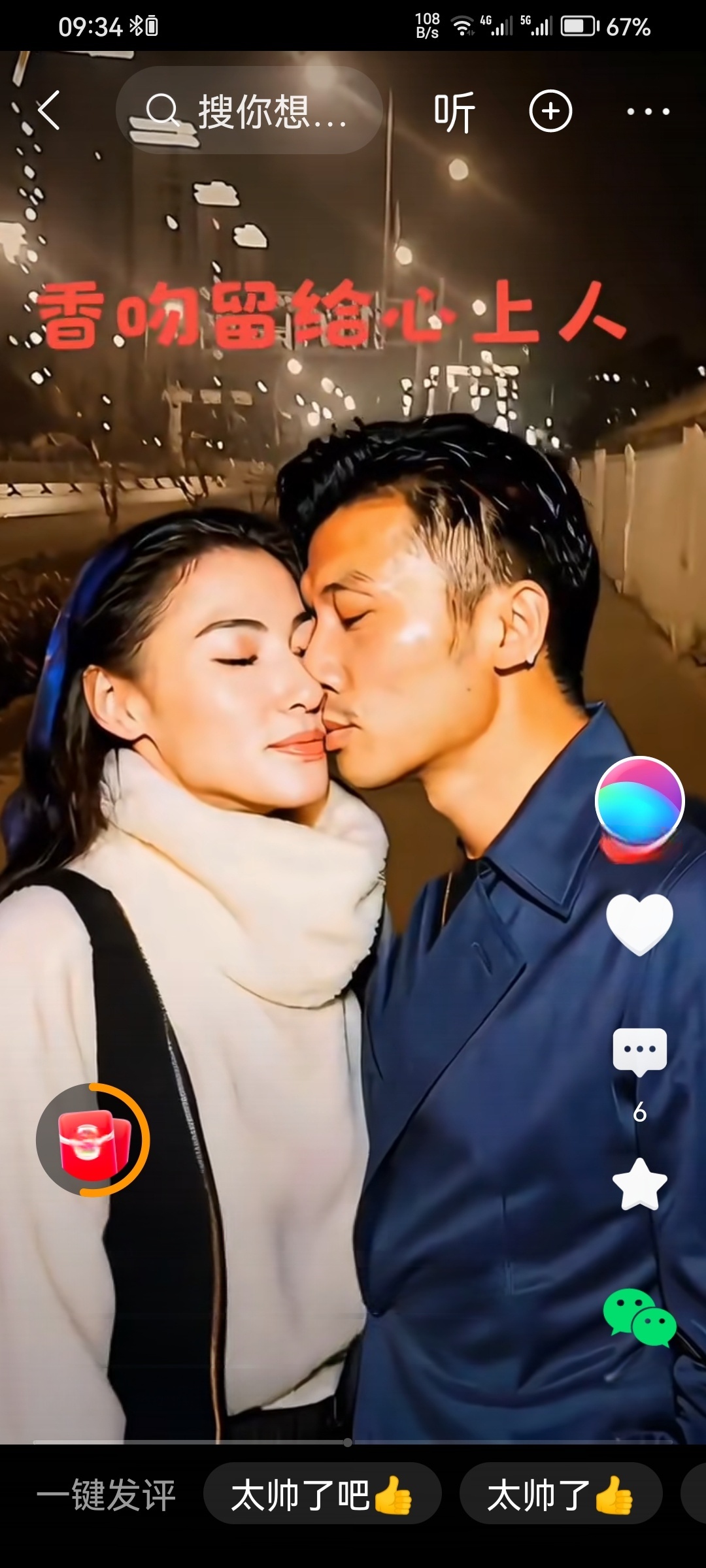Open the creator's round avatar
This screenshot has width=706, height=1568.
[639, 801]
